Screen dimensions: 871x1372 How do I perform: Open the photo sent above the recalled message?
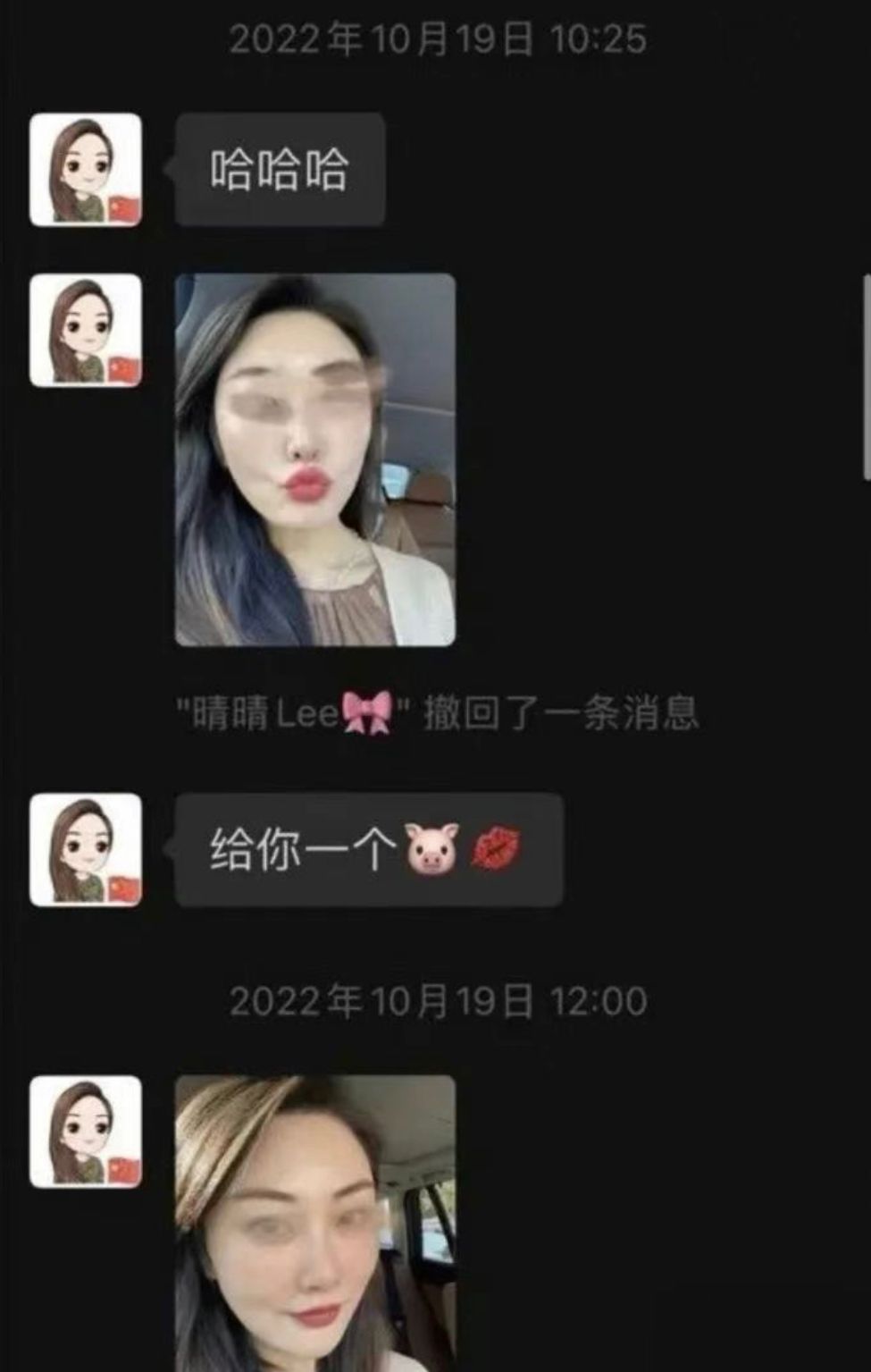314,459
